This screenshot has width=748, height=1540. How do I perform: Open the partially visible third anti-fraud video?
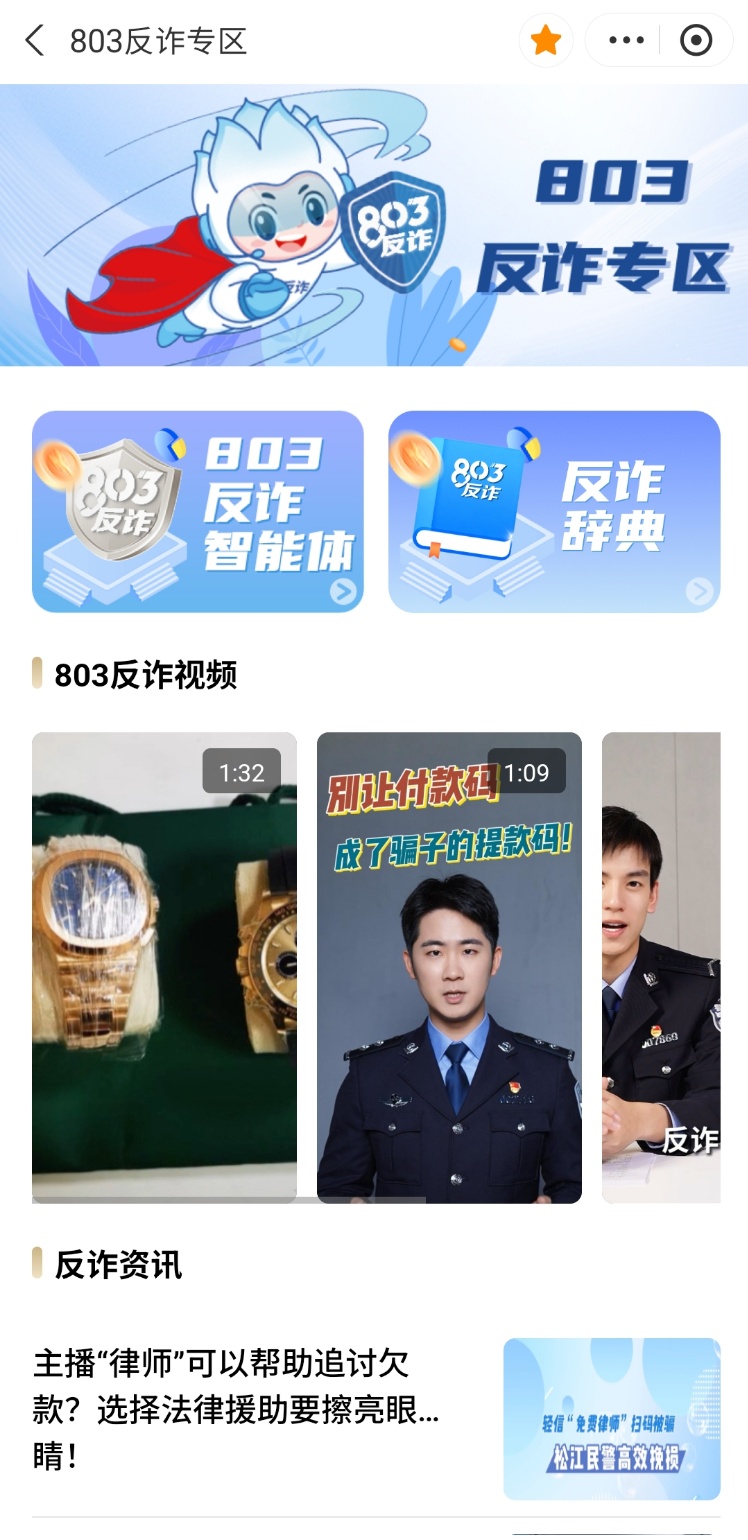(661, 967)
